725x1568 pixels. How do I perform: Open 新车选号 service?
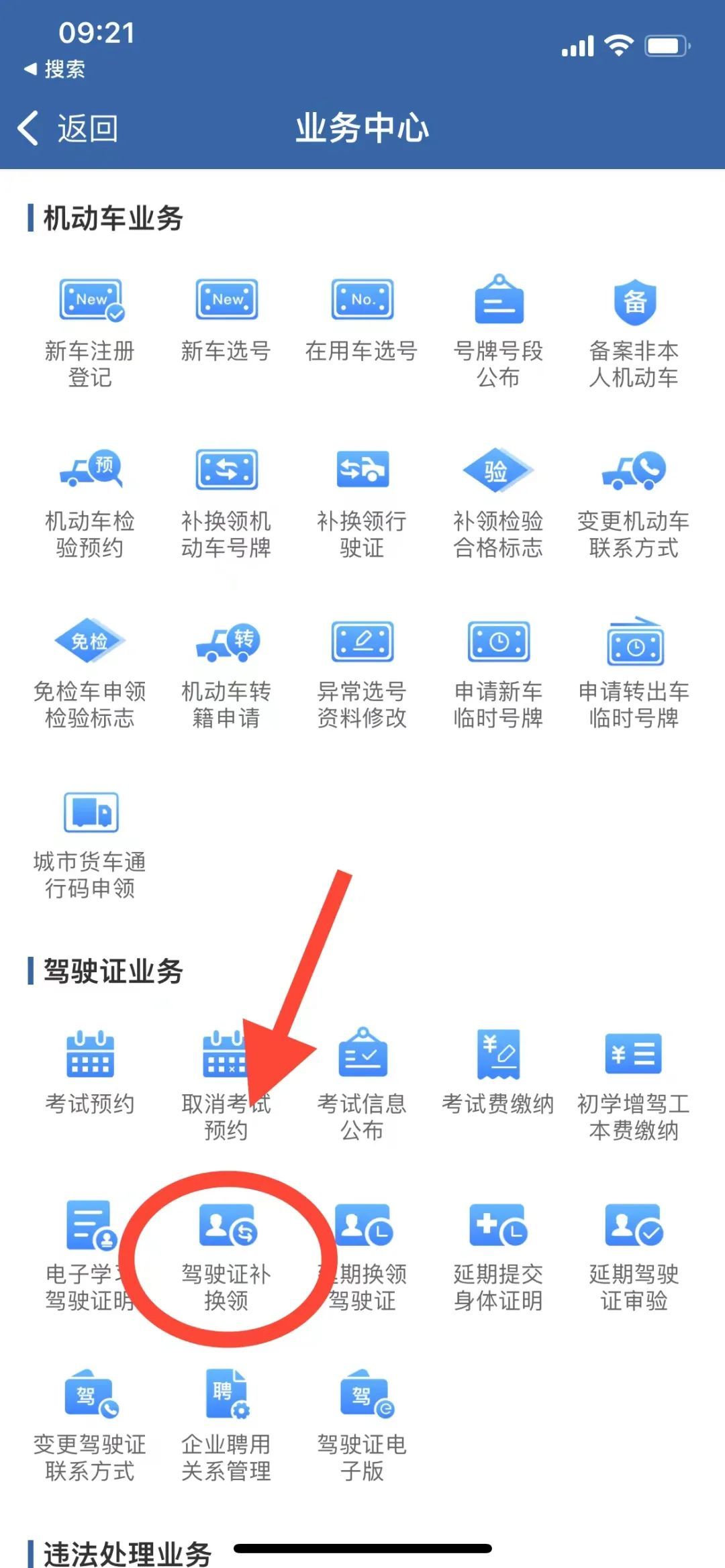[x=226, y=322]
